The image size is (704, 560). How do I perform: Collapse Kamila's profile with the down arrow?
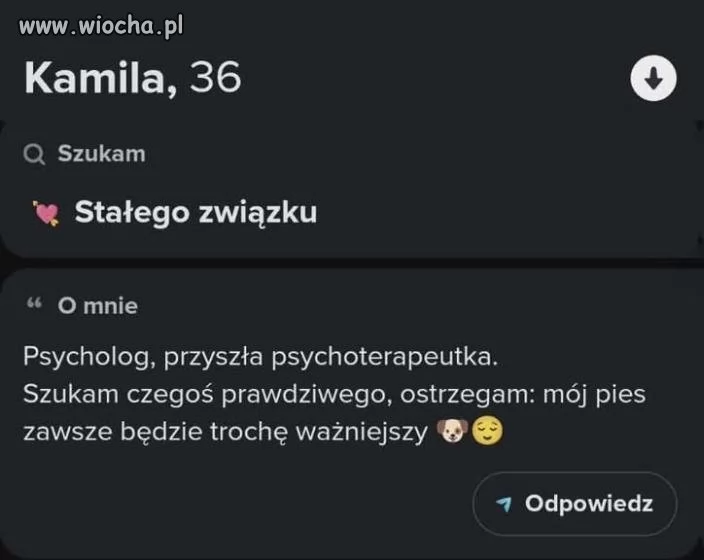(653, 79)
